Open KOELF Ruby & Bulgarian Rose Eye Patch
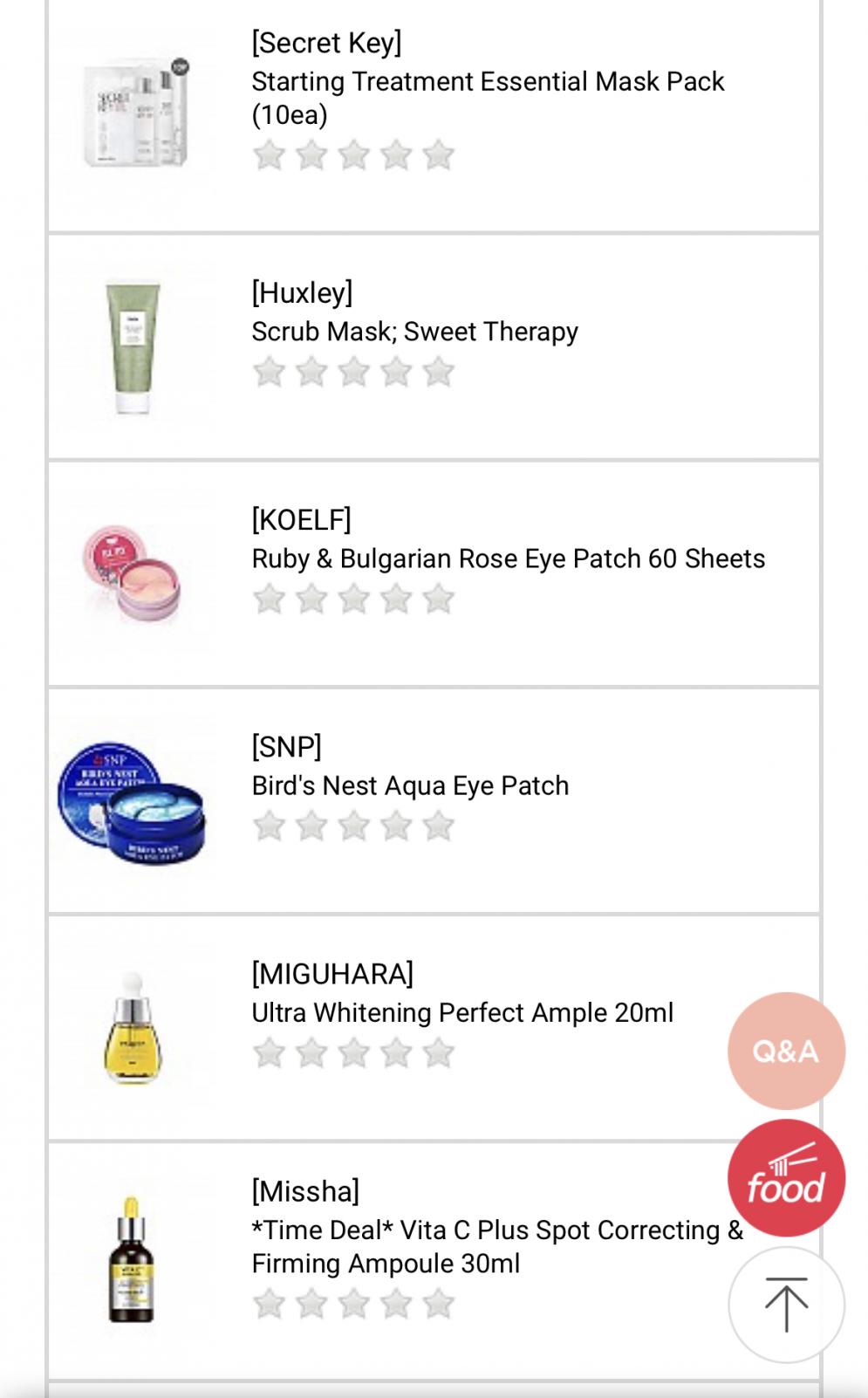The height and width of the screenshot is (1398, 868). coord(508,559)
